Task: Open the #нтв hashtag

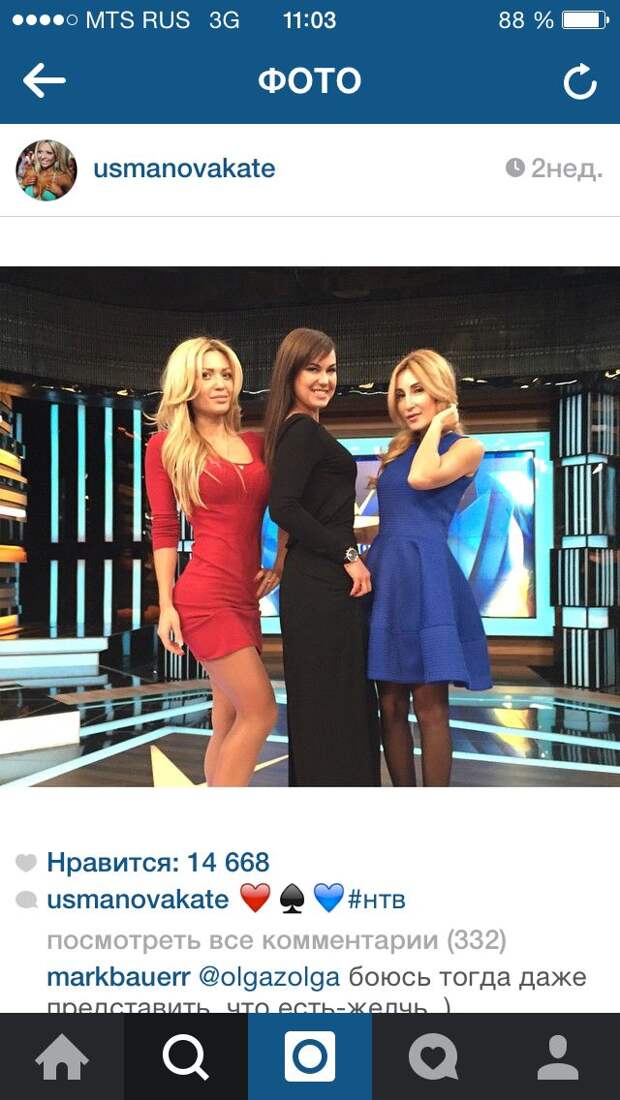Action: [x=376, y=899]
